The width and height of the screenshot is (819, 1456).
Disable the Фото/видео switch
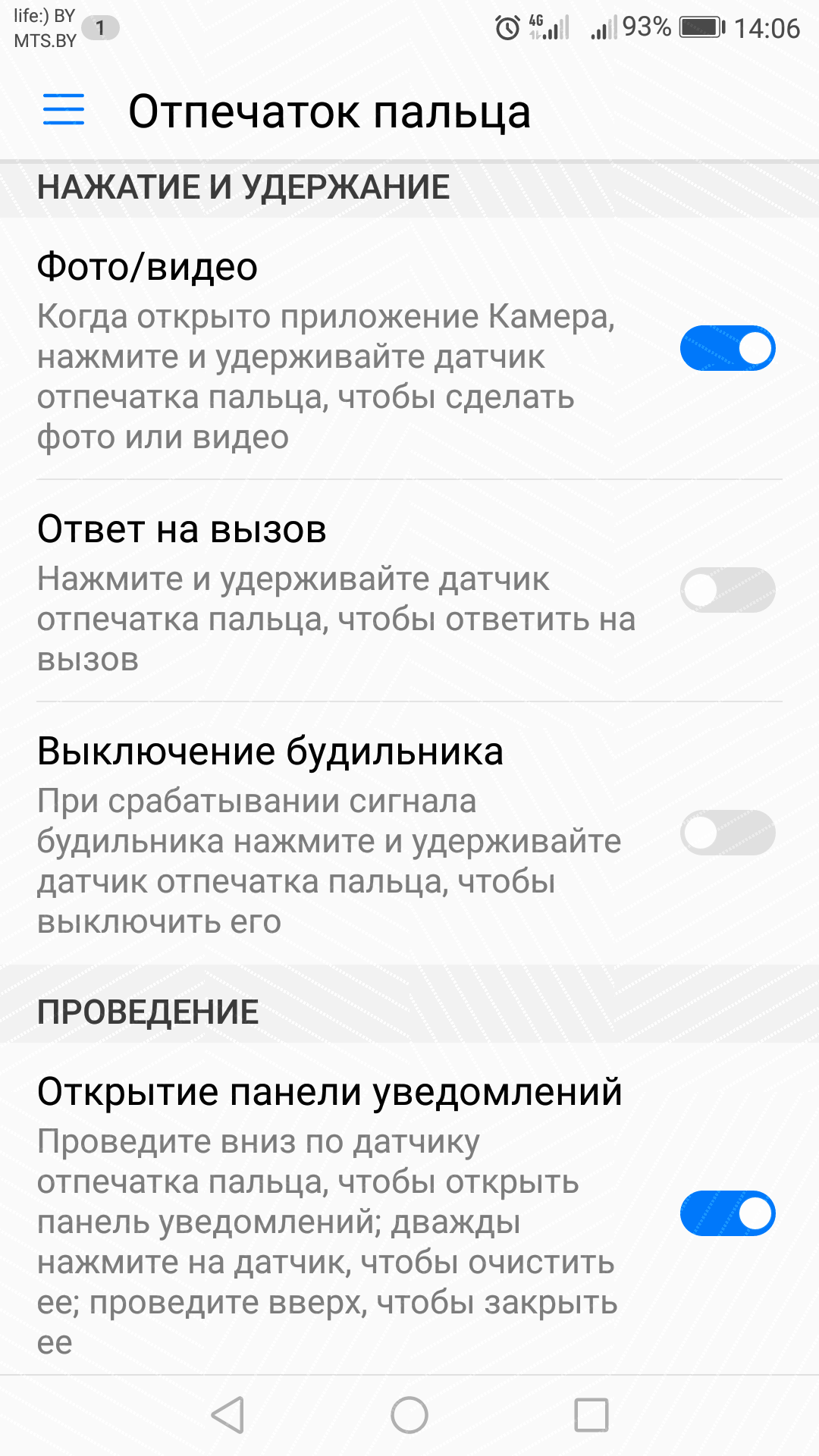727,348
